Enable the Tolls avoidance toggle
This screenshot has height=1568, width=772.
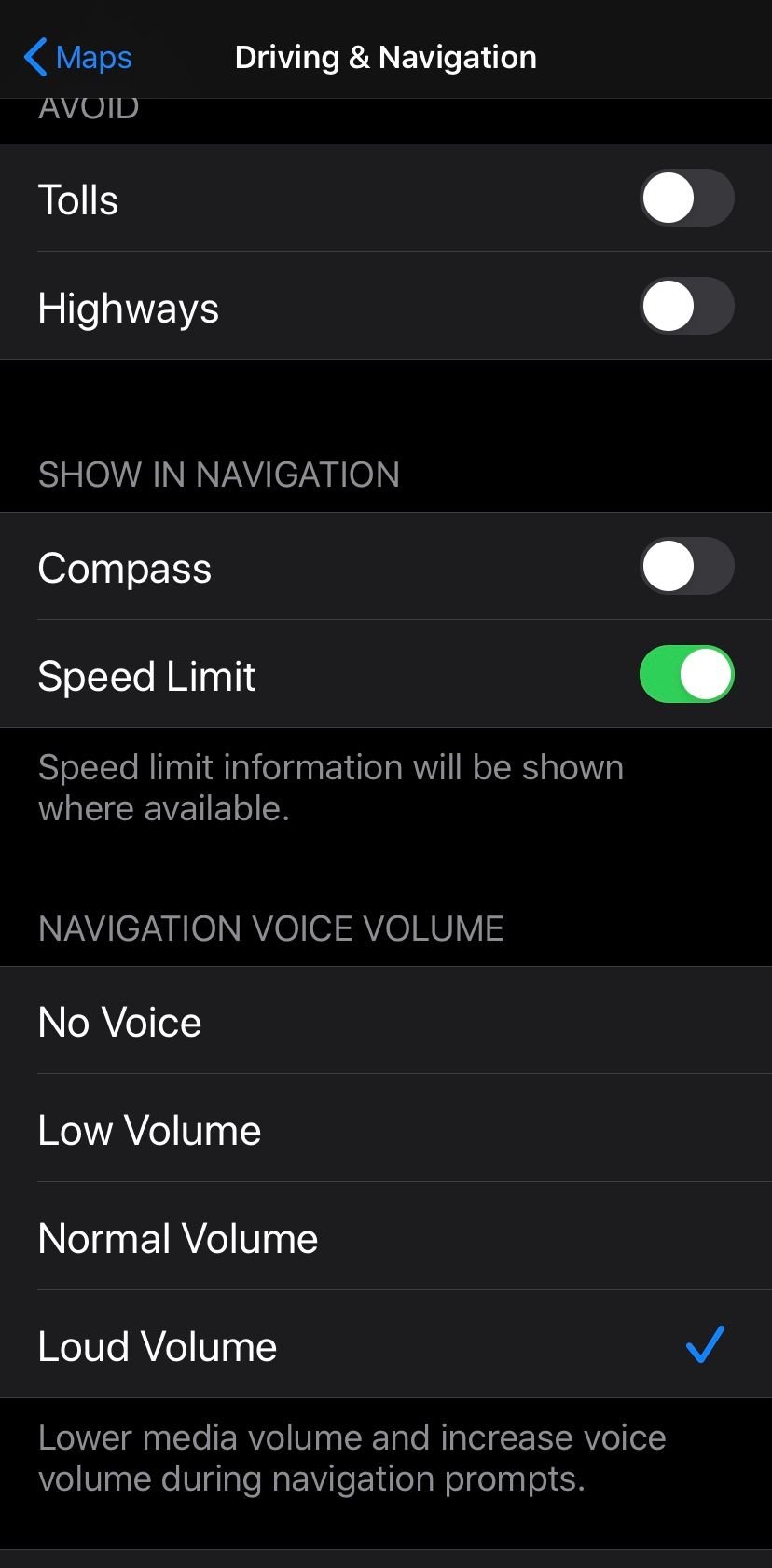(x=686, y=199)
